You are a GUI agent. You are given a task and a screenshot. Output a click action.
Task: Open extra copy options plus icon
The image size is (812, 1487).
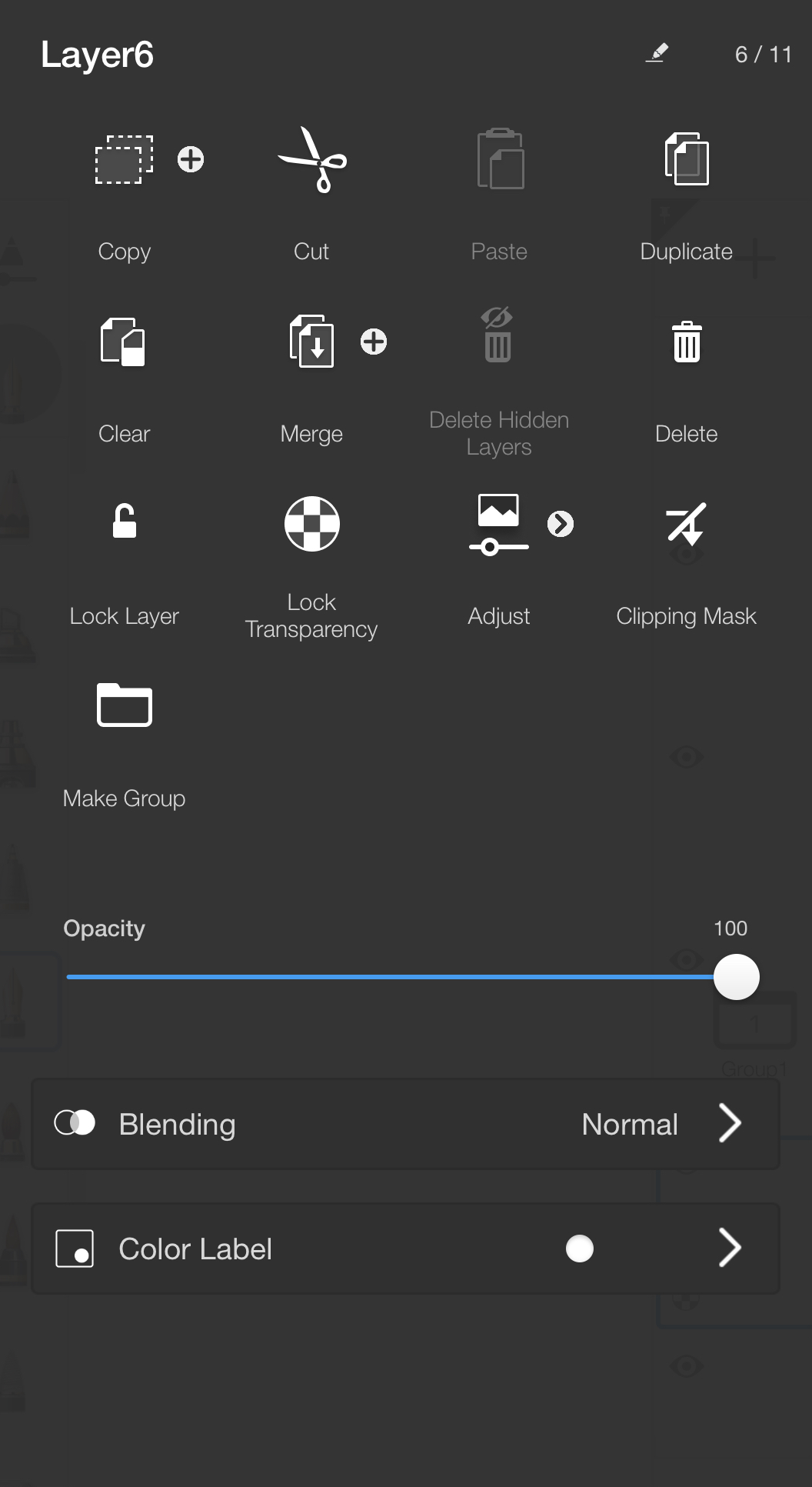click(191, 159)
